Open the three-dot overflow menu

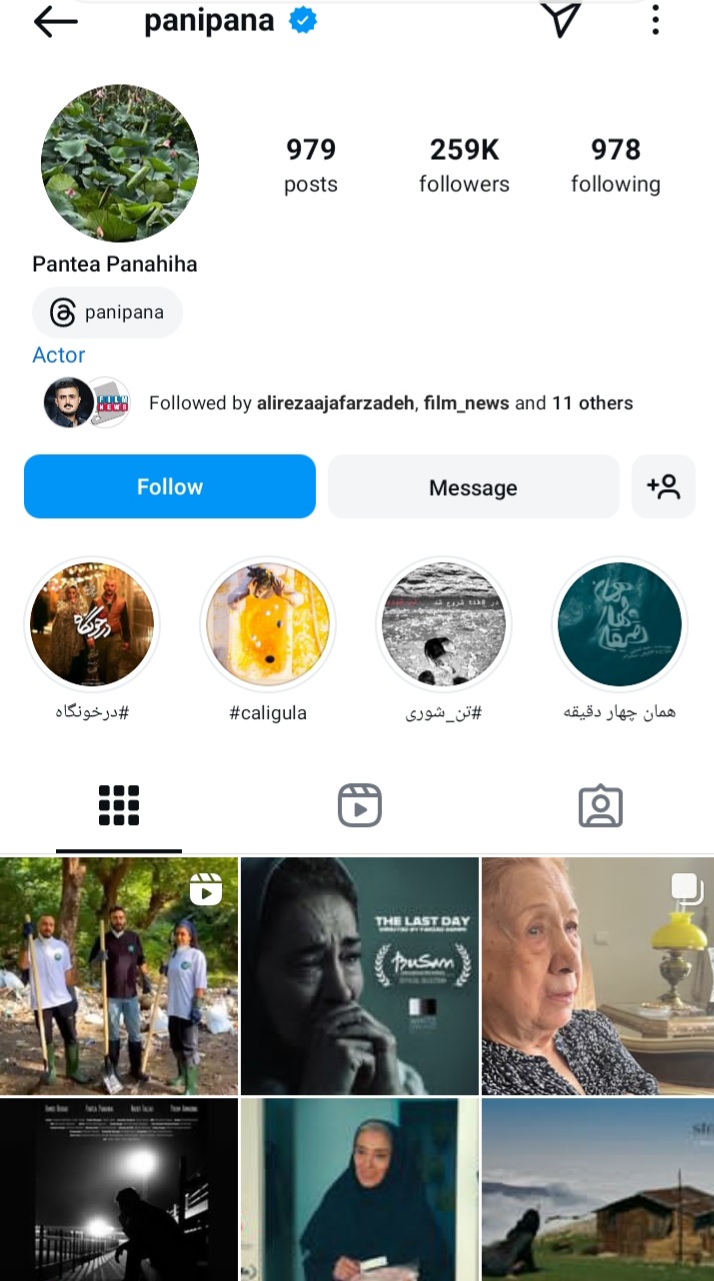tap(656, 20)
